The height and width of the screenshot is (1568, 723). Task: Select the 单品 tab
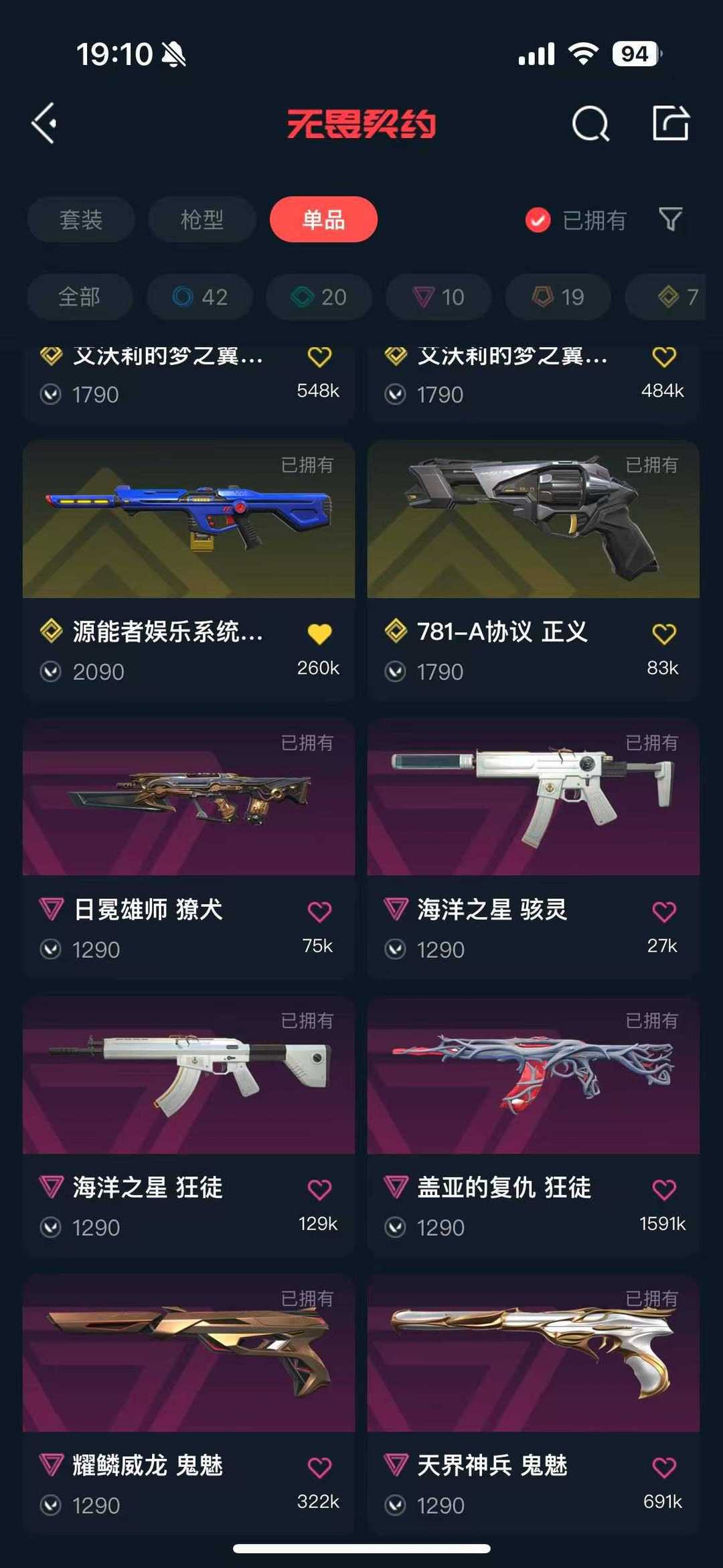point(323,220)
